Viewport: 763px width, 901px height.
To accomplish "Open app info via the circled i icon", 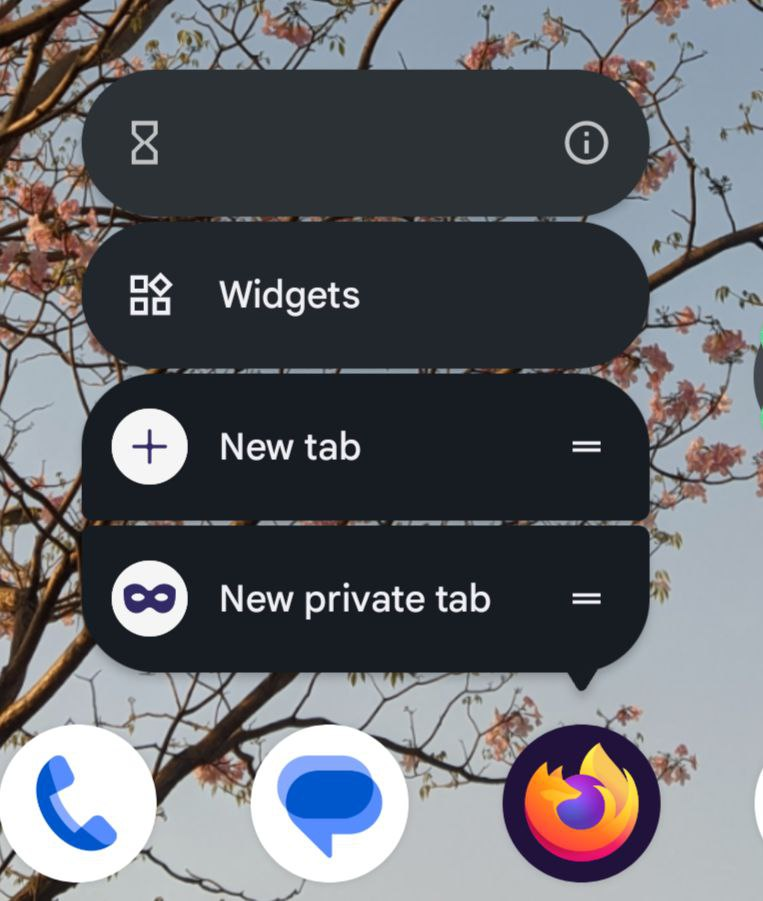I will 587,142.
